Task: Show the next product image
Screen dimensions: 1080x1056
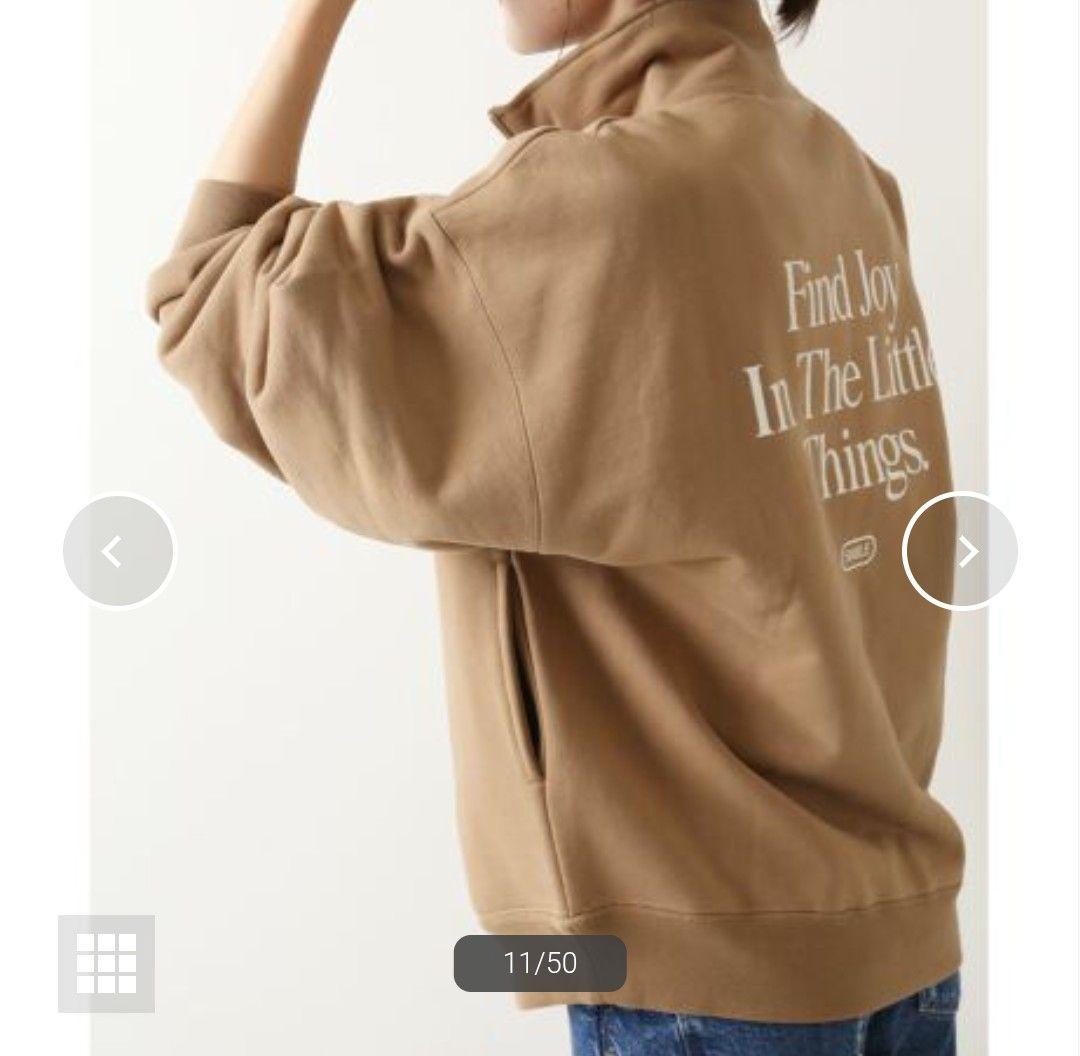Action: coord(961,551)
